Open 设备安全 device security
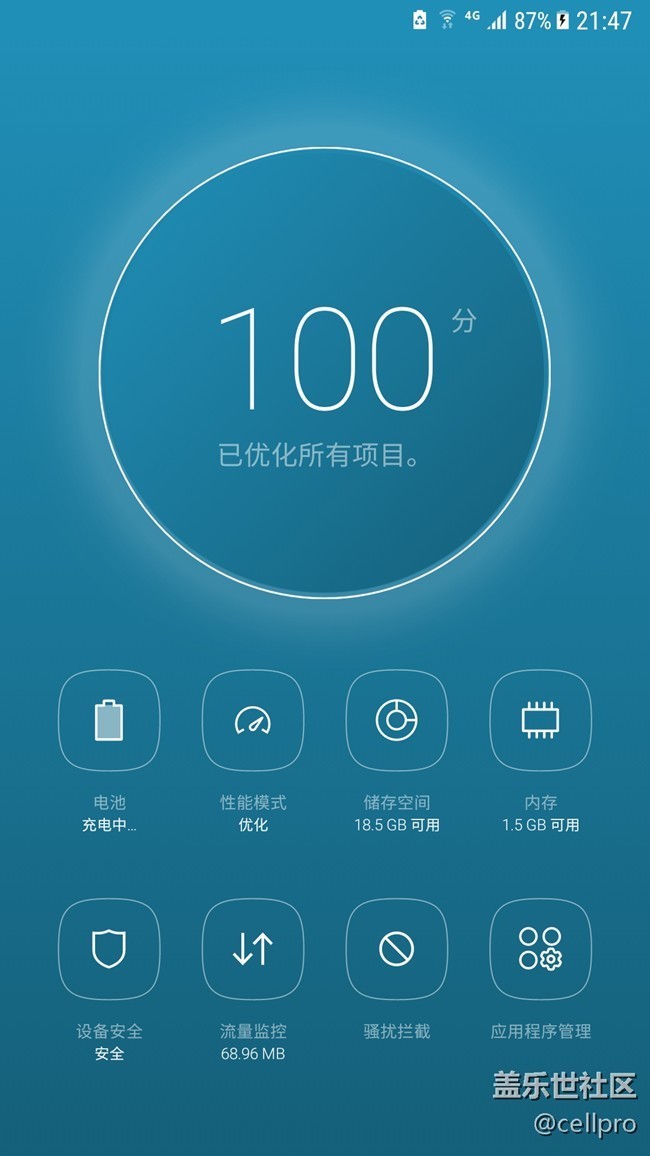Image resolution: width=650 pixels, height=1156 pixels. 109,949
